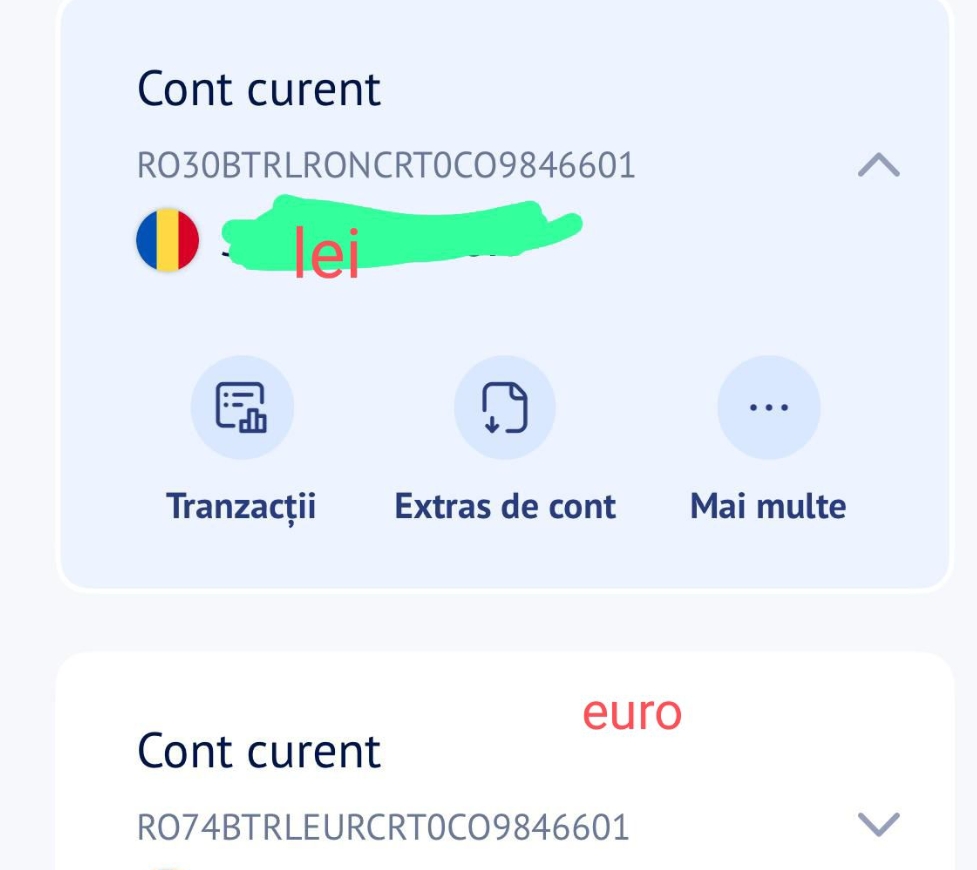Collapse the RO30BTRLRONCRT account card
This screenshot has height=870, width=977.
click(x=878, y=166)
